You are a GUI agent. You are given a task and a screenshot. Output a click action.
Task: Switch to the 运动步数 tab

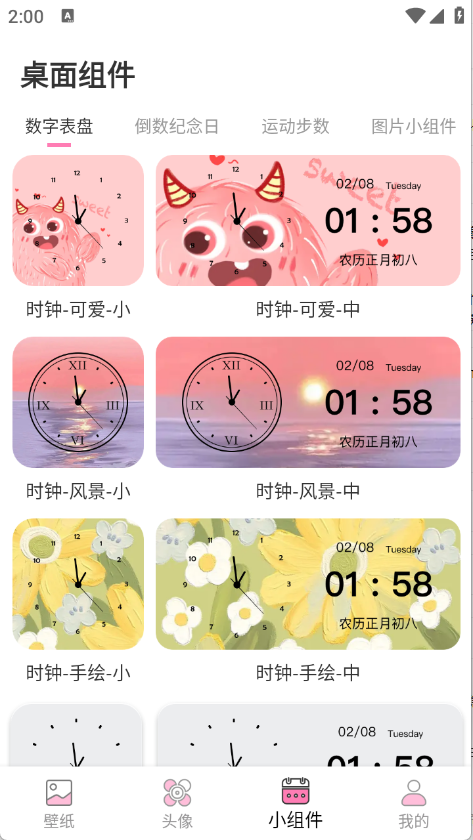tap(295, 127)
